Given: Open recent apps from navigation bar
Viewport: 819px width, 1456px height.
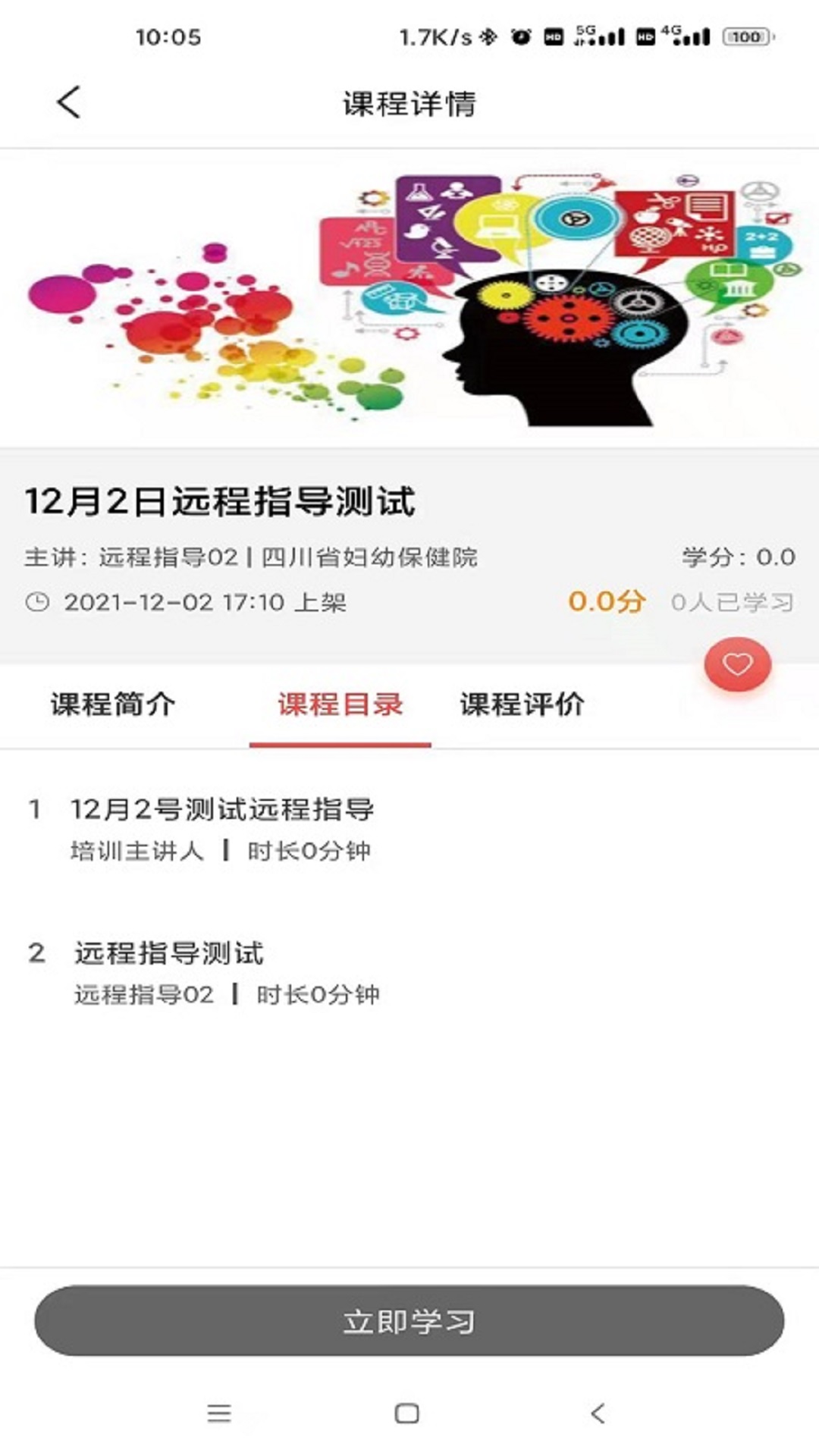Looking at the screenshot, I should (219, 1413).
